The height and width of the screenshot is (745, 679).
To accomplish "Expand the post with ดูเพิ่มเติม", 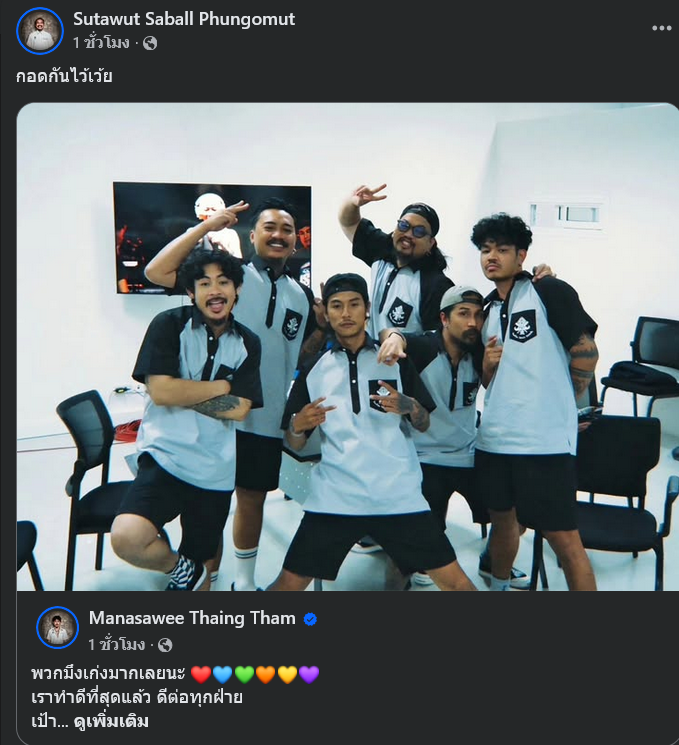I will 111,721.
